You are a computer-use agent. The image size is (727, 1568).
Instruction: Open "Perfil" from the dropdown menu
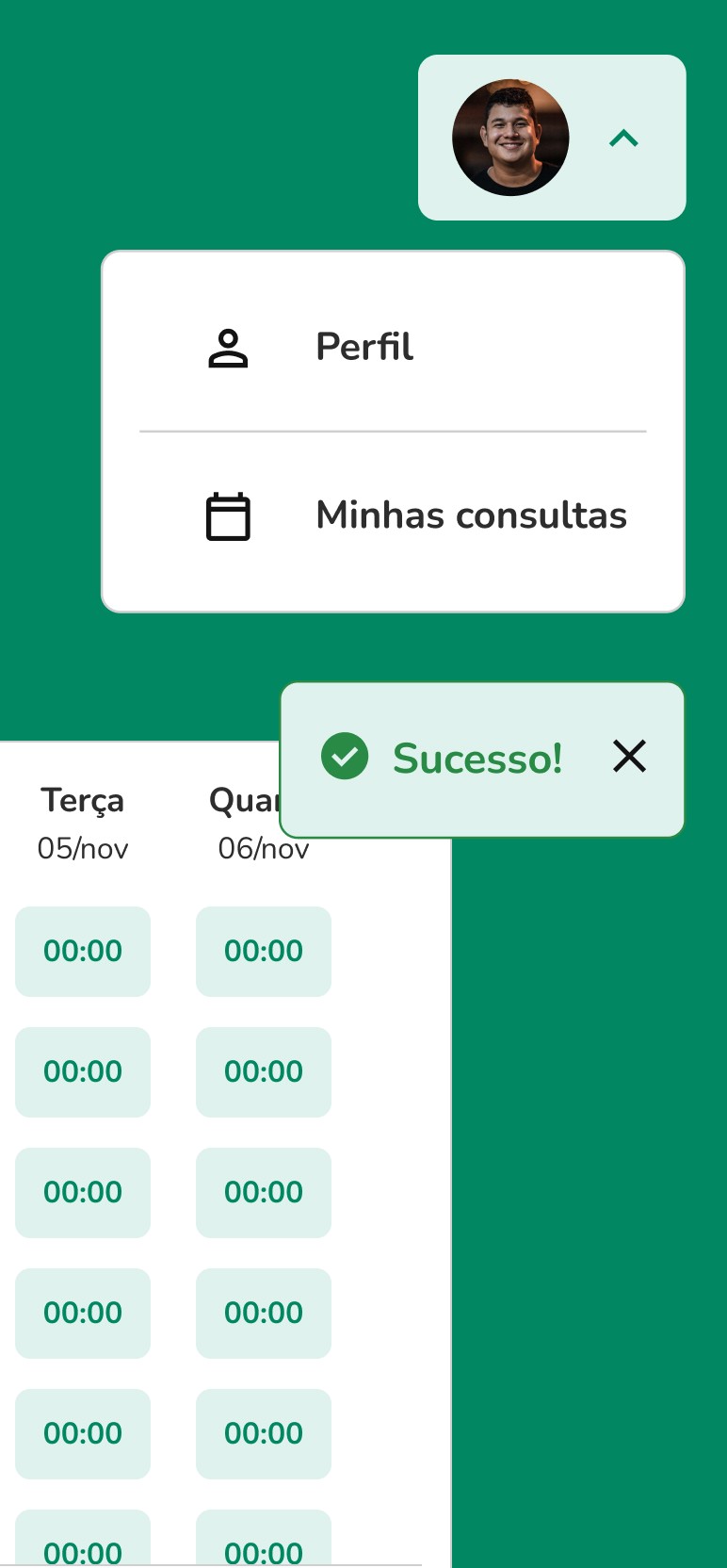pos(364,348)
